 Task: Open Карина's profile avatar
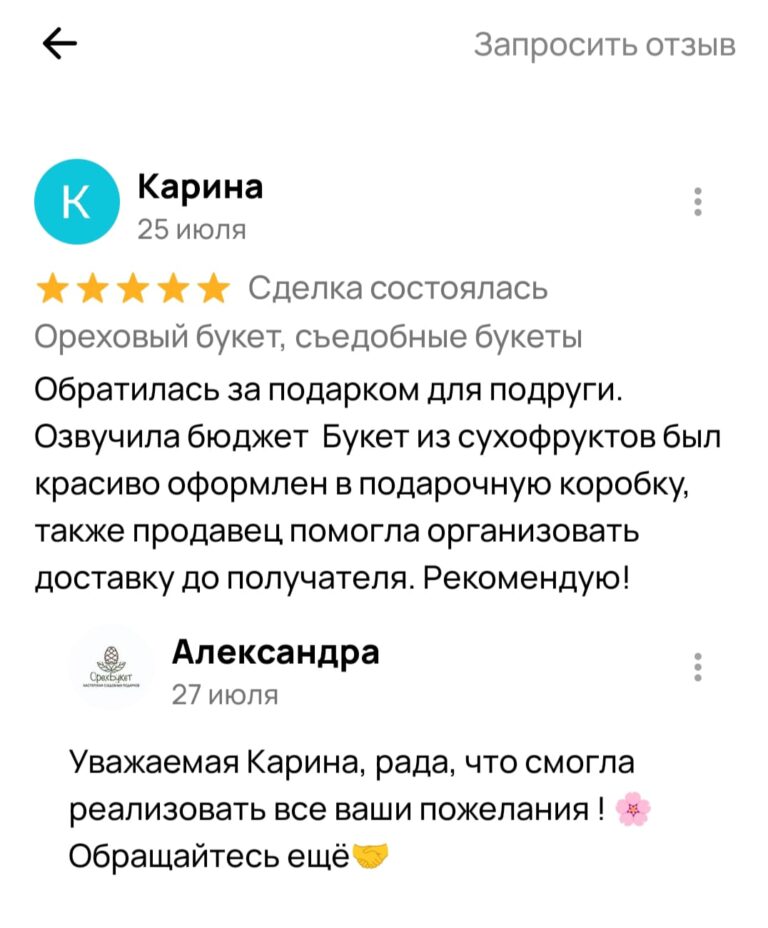click(x=77, y=203)
